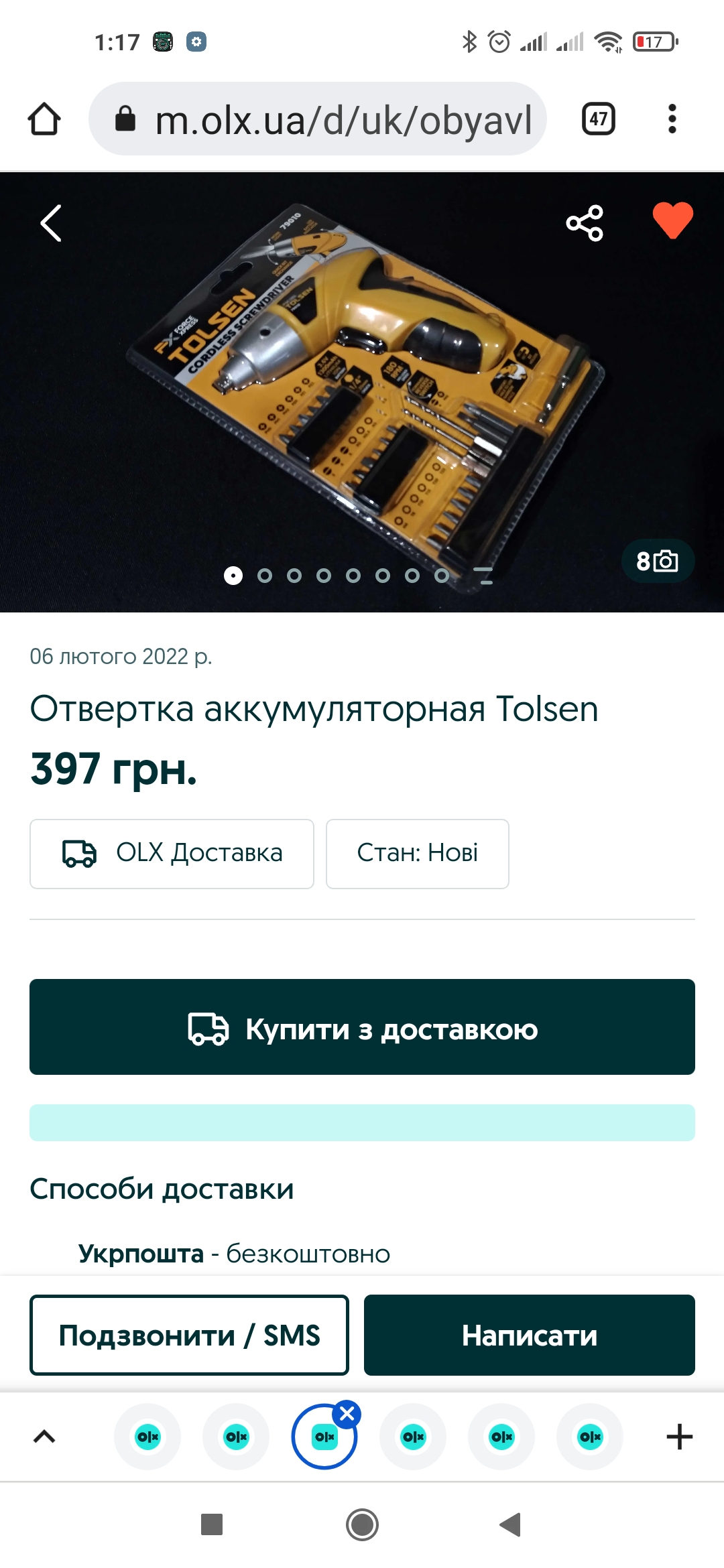The image size is (724, 1568).
Task: Expand the tab group strip chevron
Action: (x=44, y=1437)
